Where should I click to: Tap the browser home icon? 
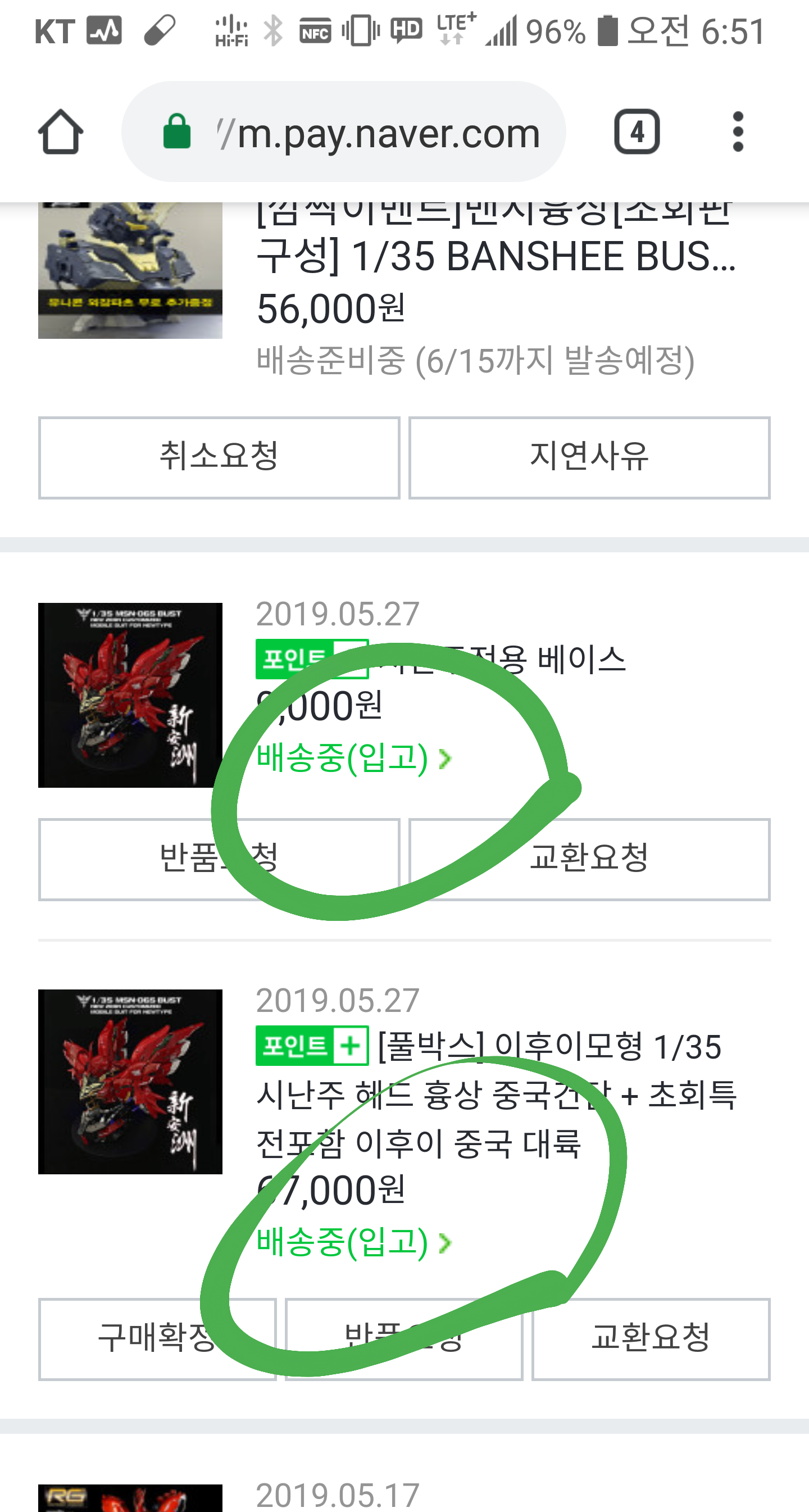(61, 132)
